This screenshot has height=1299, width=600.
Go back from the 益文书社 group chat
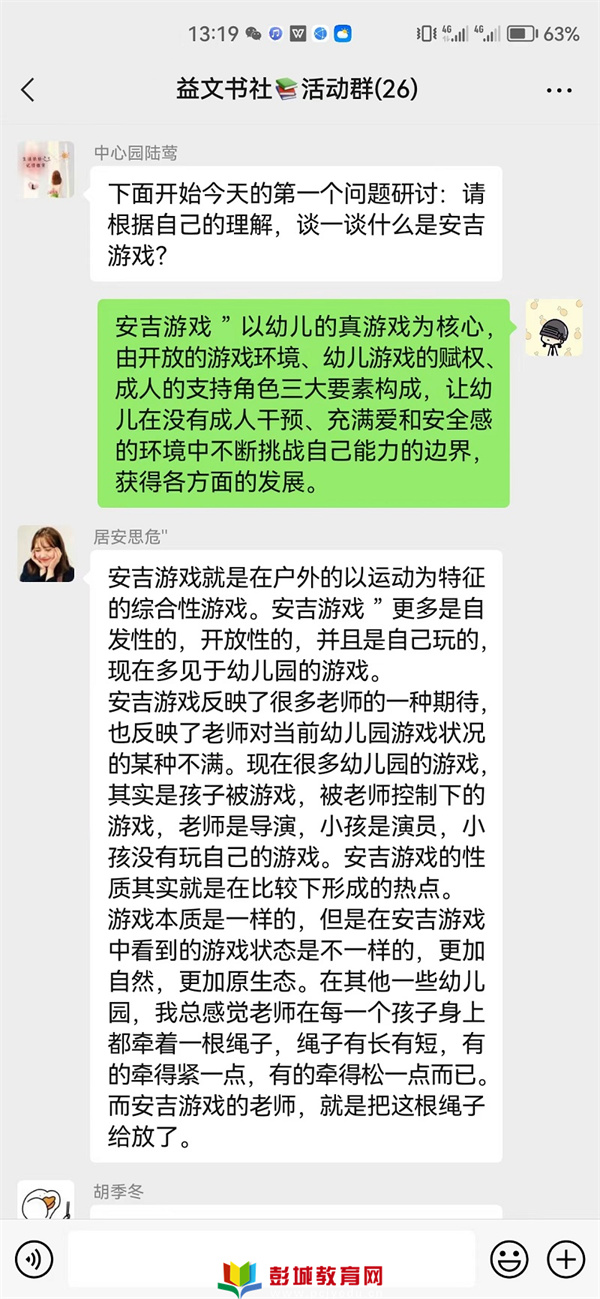(x=28, y=90)
